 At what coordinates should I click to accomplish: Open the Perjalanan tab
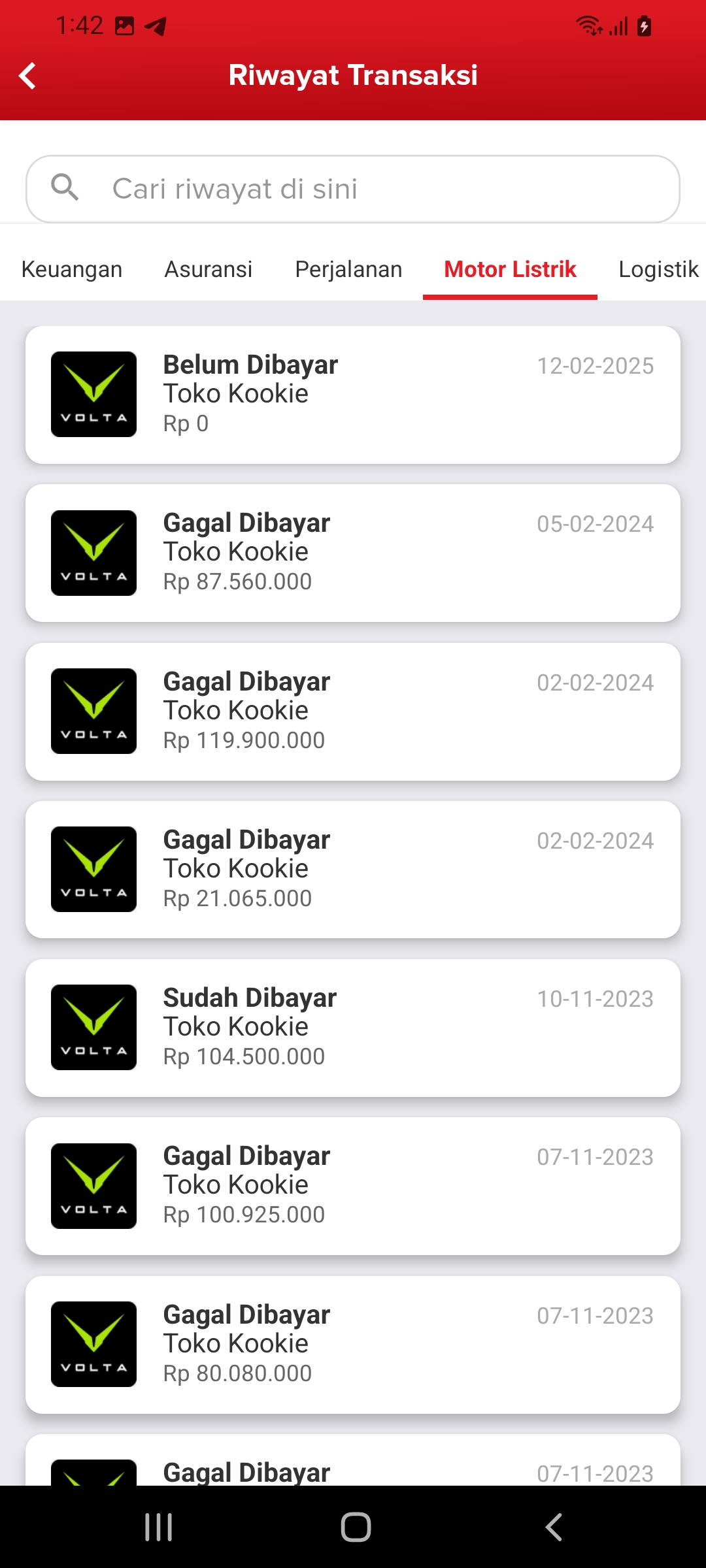(348, 269)
